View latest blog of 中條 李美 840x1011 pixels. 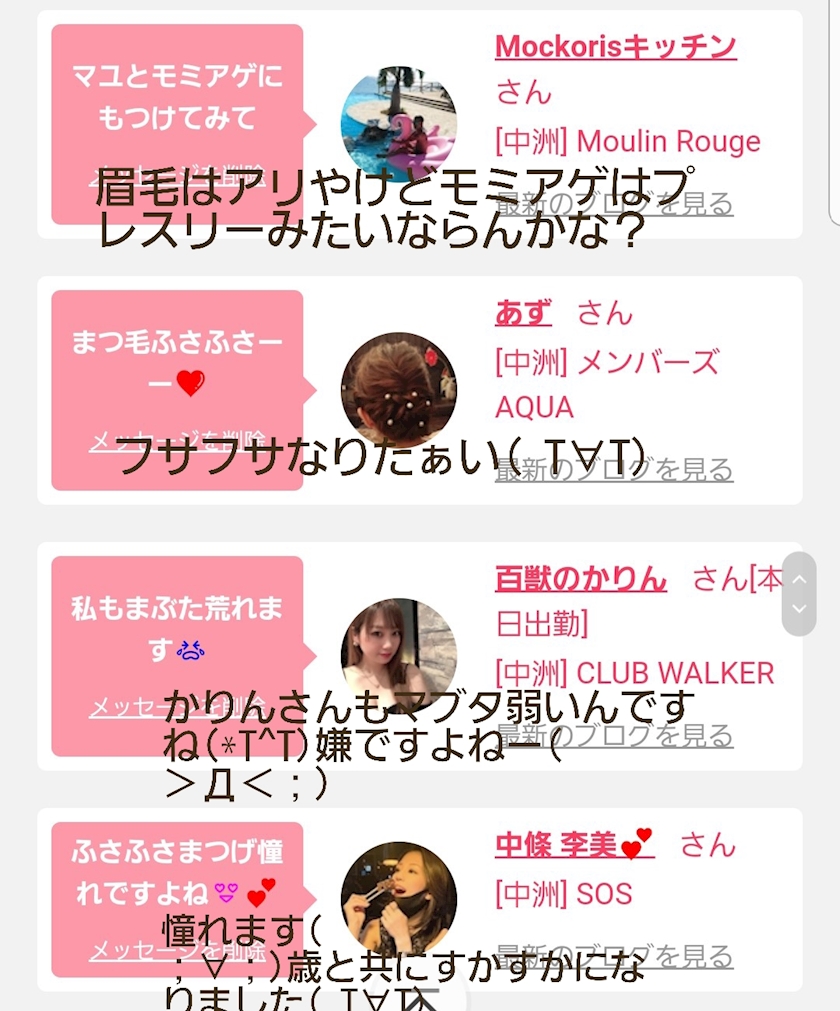tap(614, 956)
